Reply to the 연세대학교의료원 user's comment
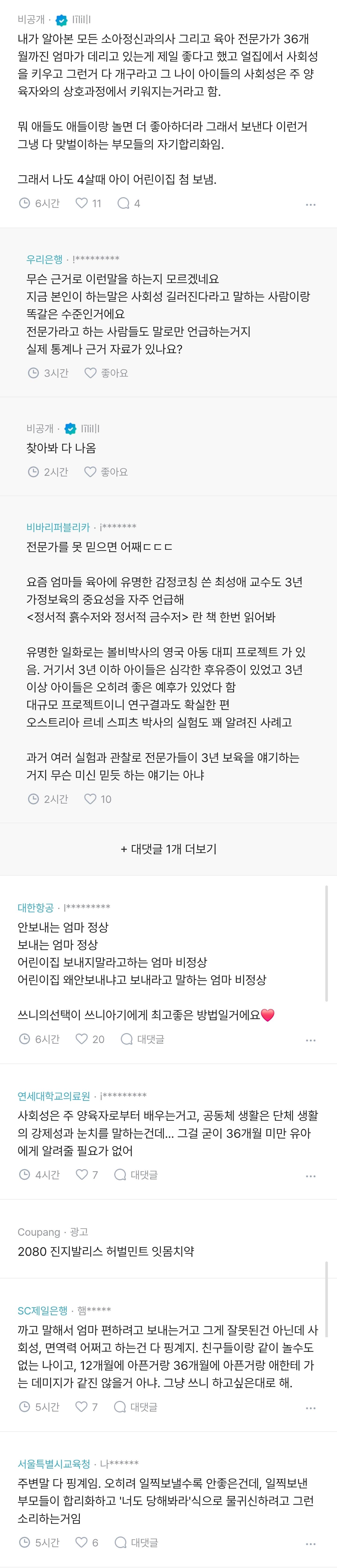The height and width of the screenshot is (1568, 337). 136,1175
